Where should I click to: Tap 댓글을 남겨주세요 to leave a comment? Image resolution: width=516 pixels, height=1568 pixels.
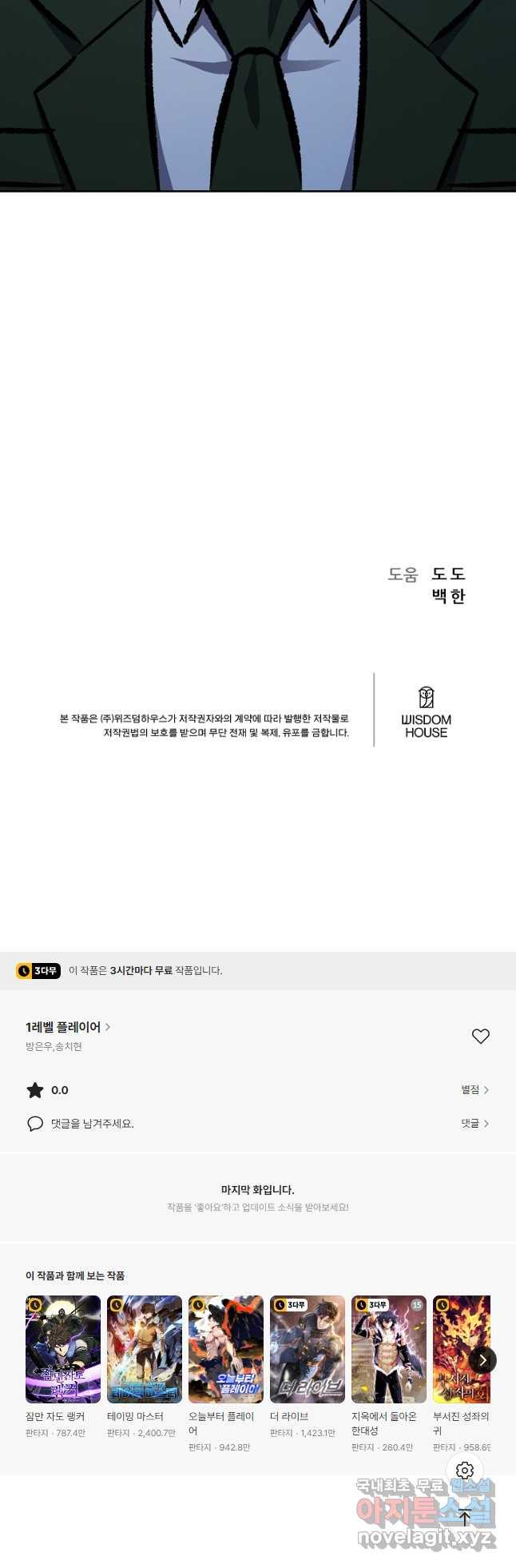tap(92, 1124)
